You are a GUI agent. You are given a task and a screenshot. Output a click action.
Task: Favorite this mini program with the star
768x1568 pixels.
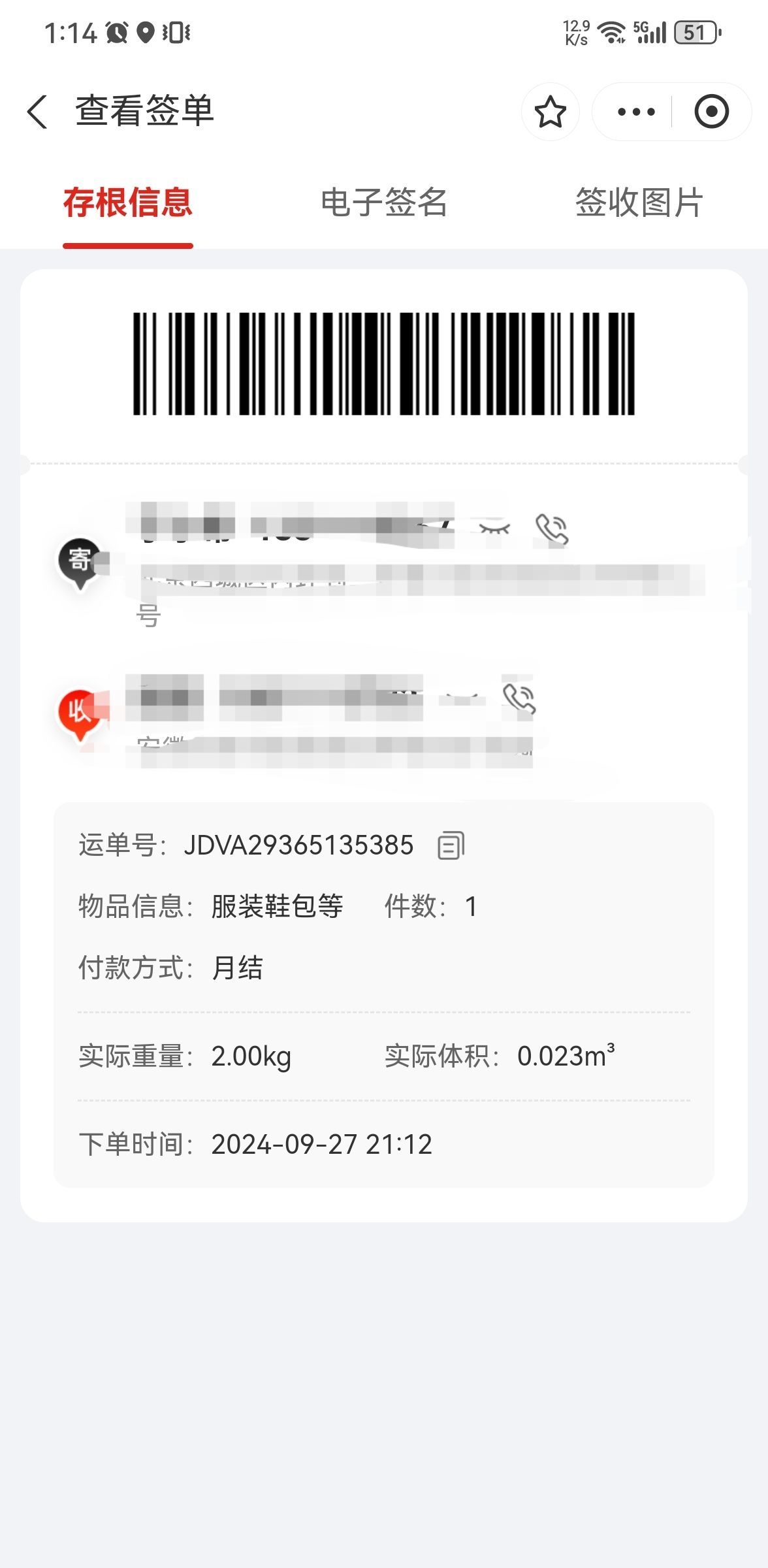click(x=551, y=112)
